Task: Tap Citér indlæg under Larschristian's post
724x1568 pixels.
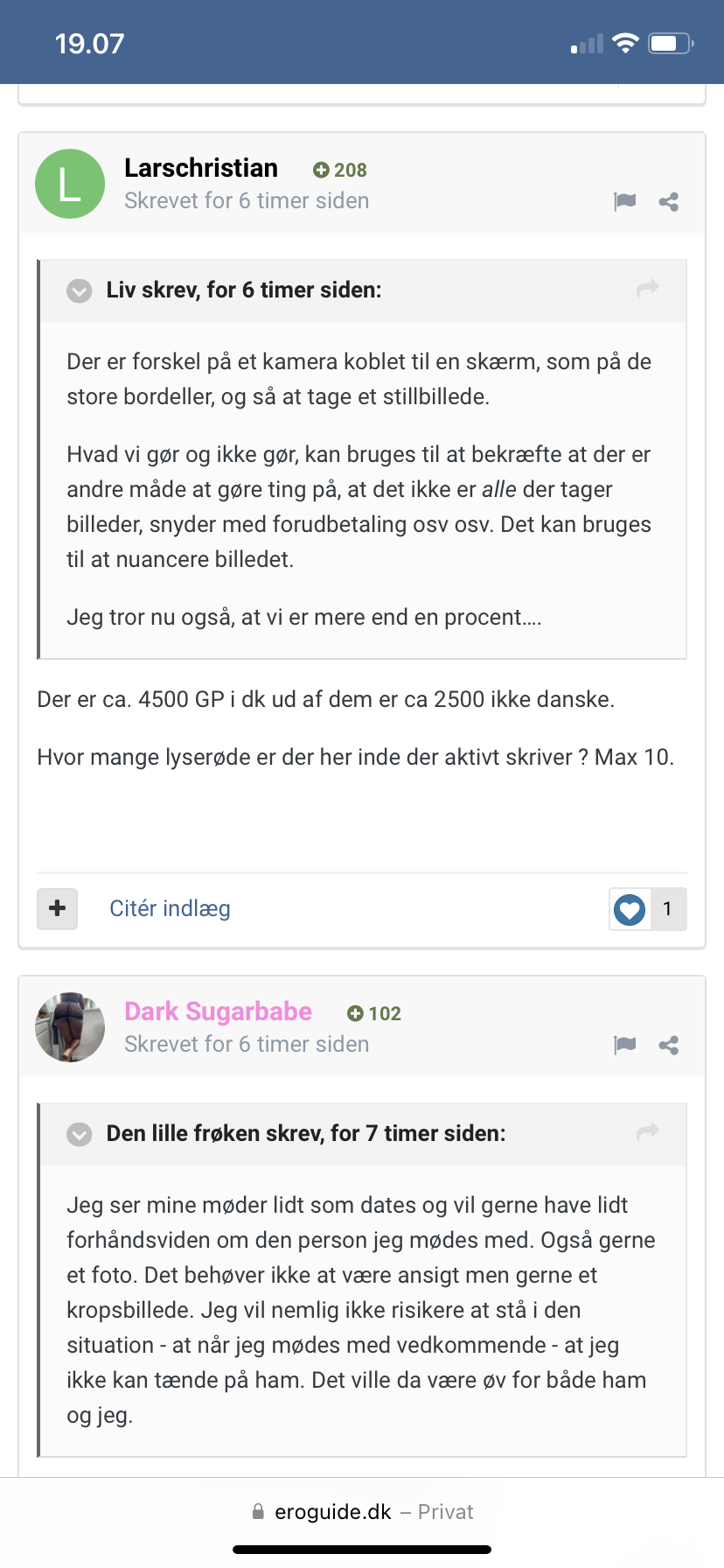Action: 170,908
